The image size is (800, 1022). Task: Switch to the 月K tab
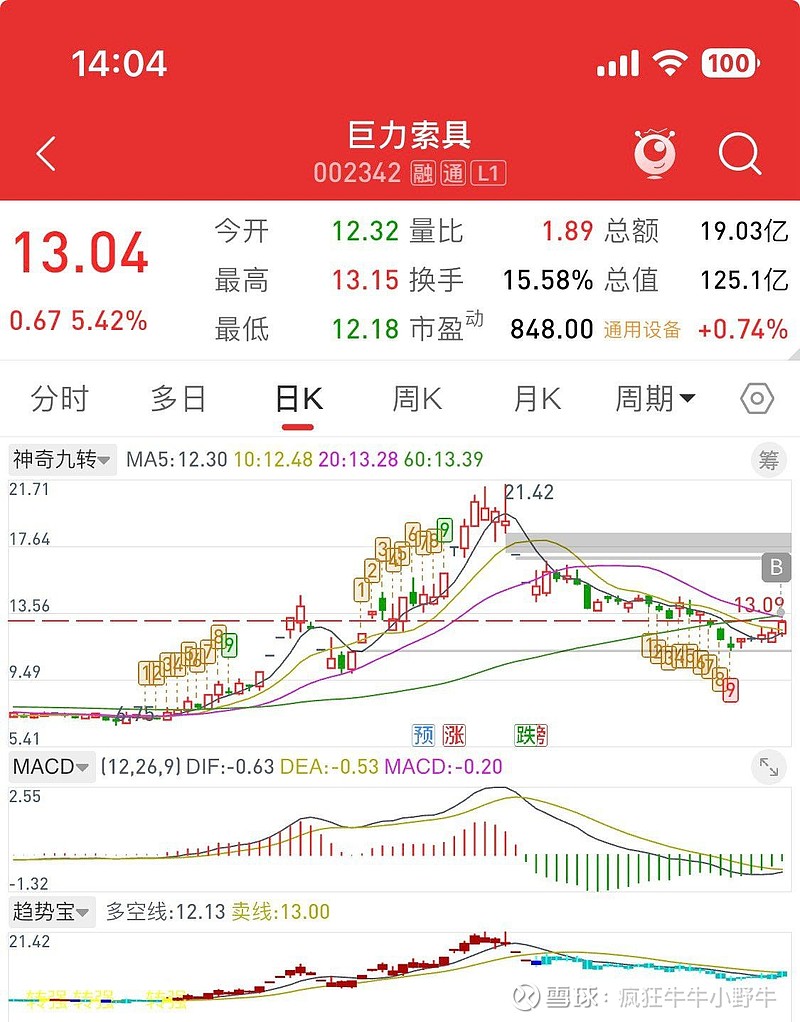(537, 399)
